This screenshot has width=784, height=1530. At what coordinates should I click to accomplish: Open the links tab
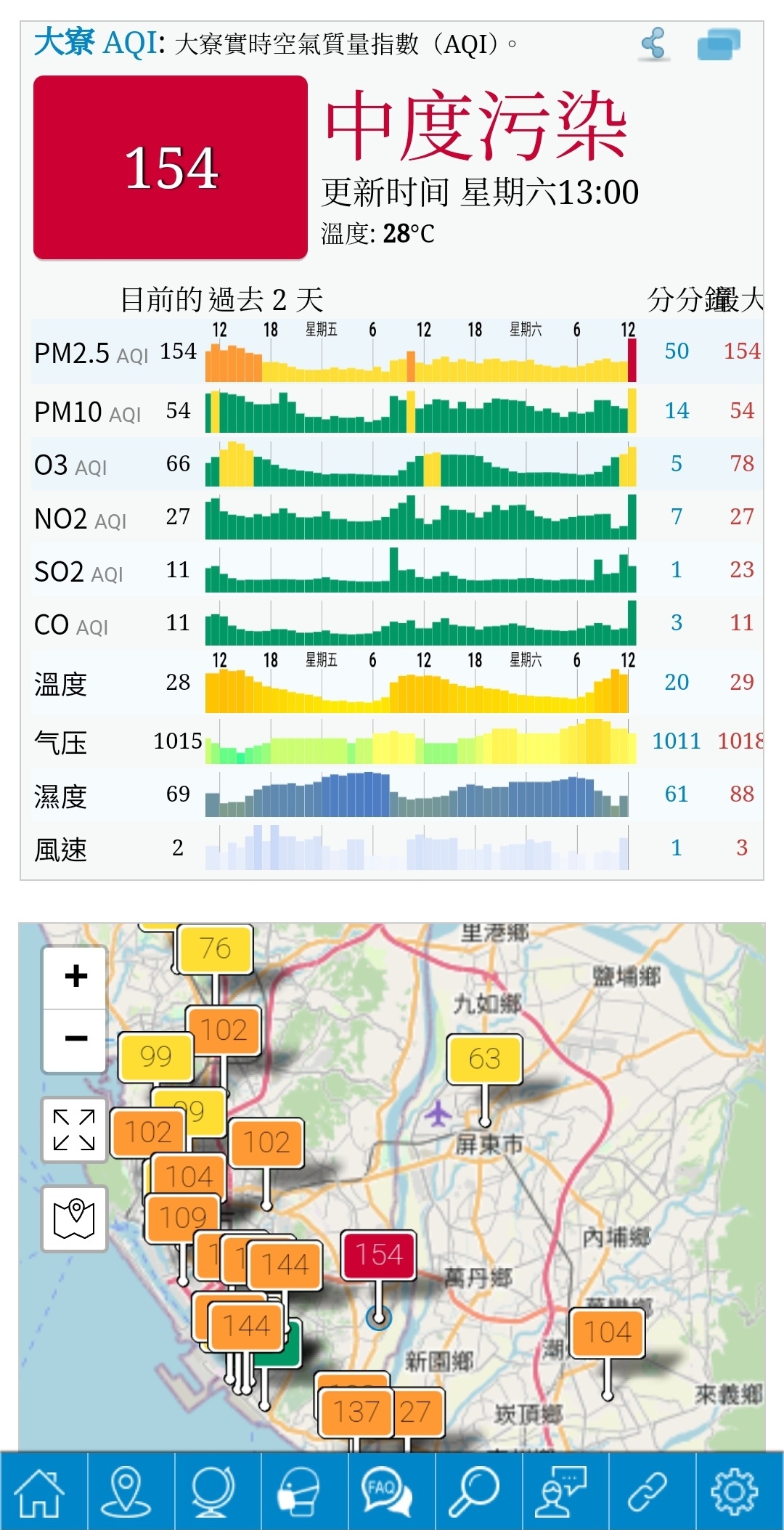(648, 1492)
